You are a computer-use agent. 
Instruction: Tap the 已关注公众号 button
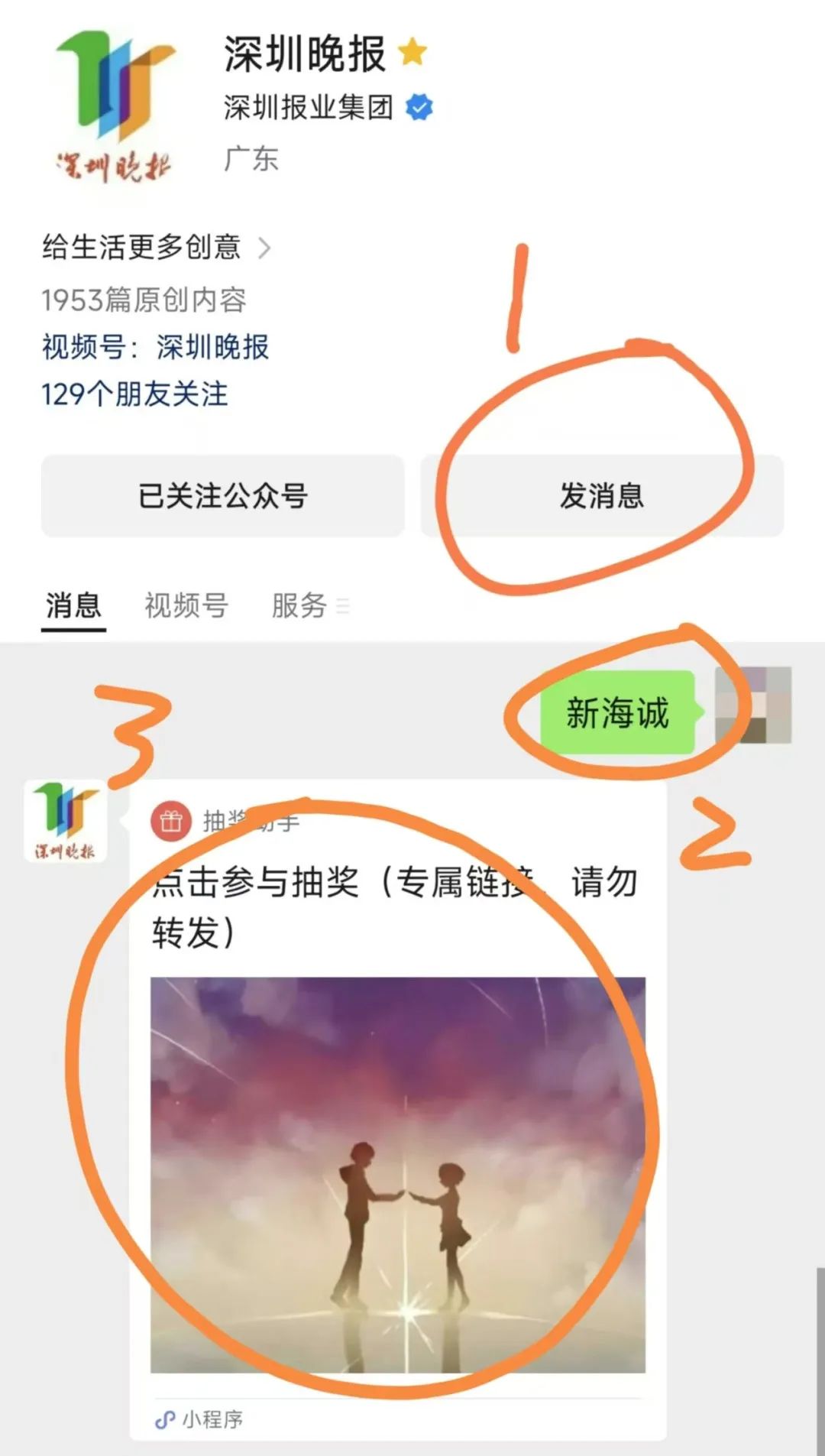tap(222, 495)
